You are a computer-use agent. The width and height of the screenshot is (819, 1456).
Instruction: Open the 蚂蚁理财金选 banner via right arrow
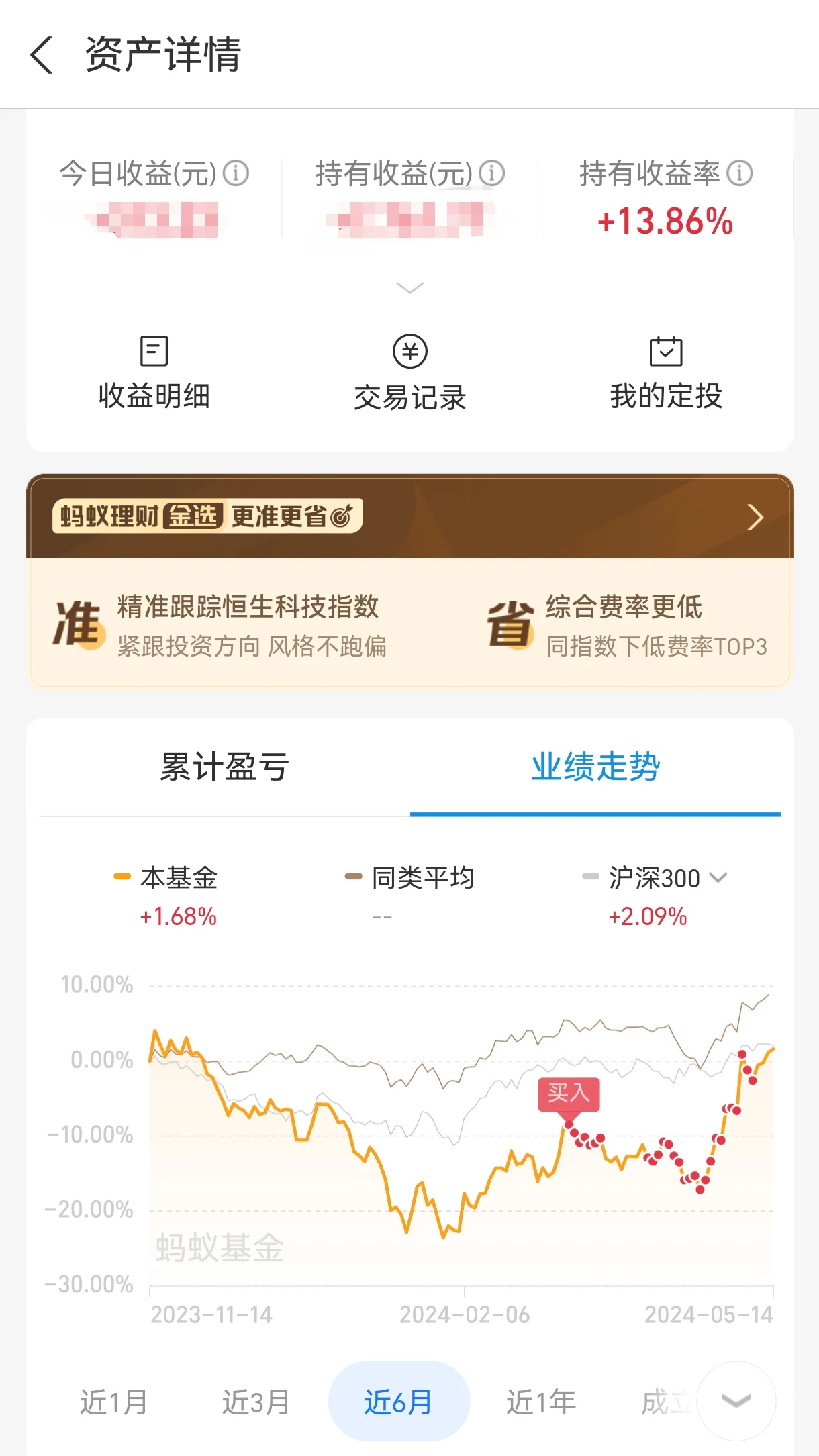756,518
